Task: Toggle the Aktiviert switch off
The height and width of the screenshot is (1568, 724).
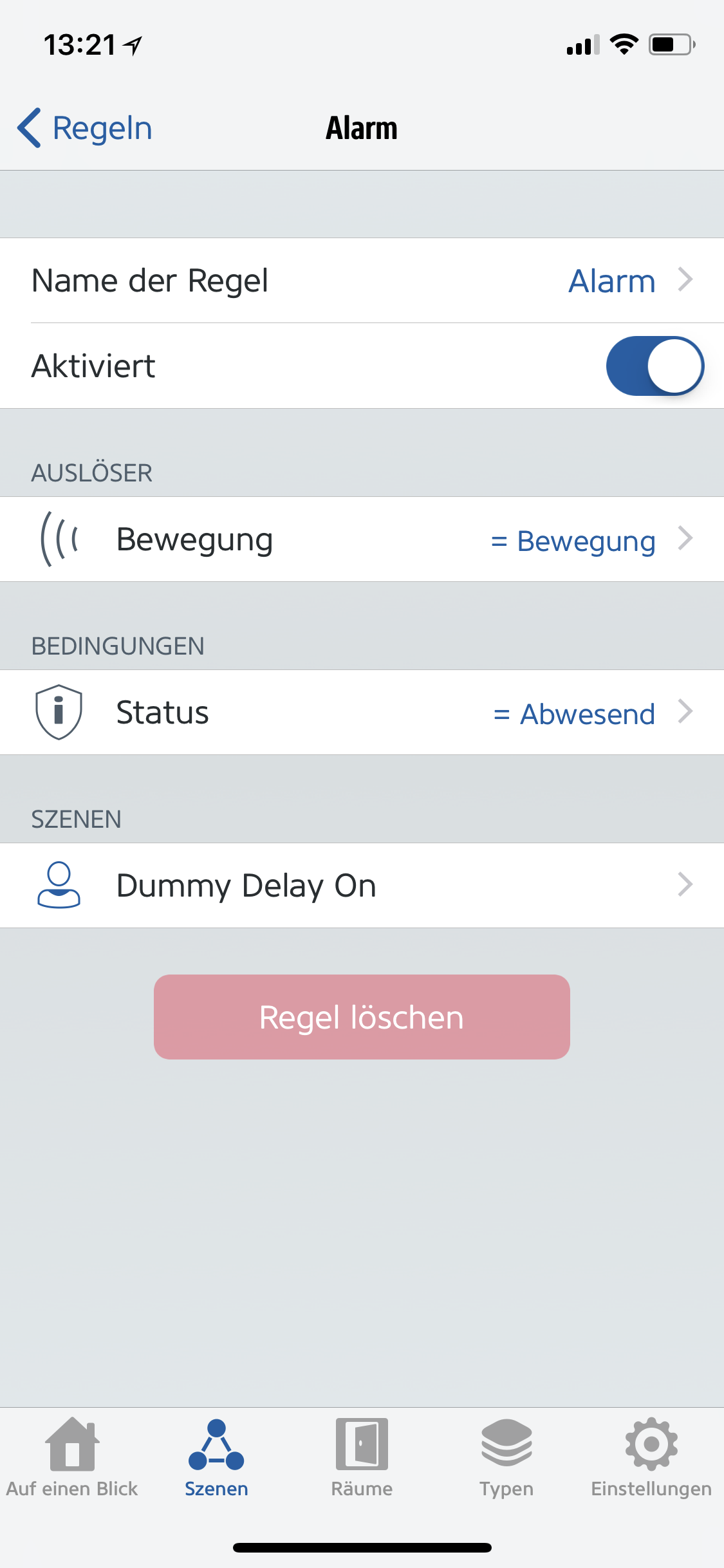Action: [654, 366]
